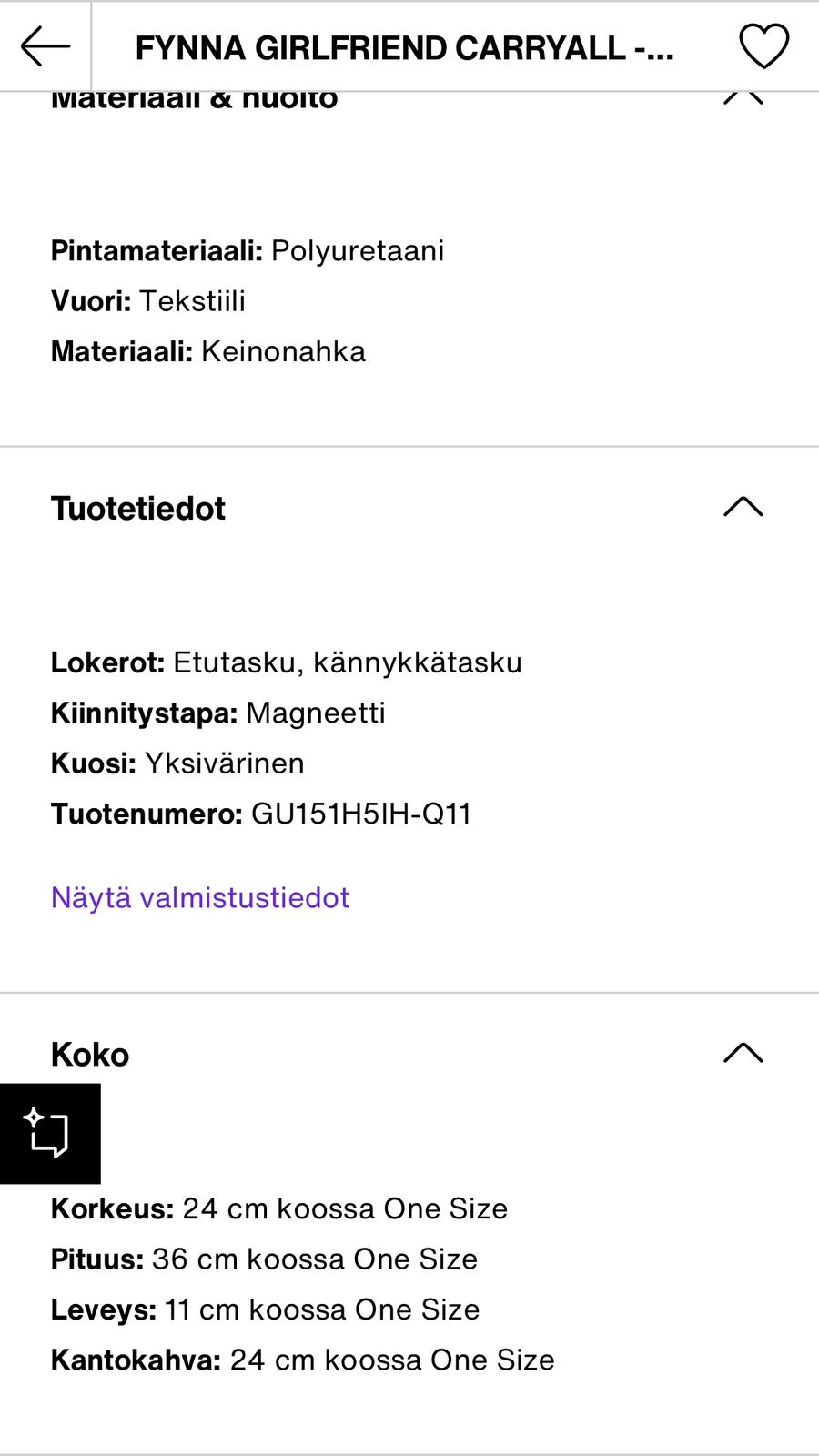The width and height of the screenshot is (819, 1456).
Task: Select the Magneetti fastening detail
Action: (x=314, y=713)
